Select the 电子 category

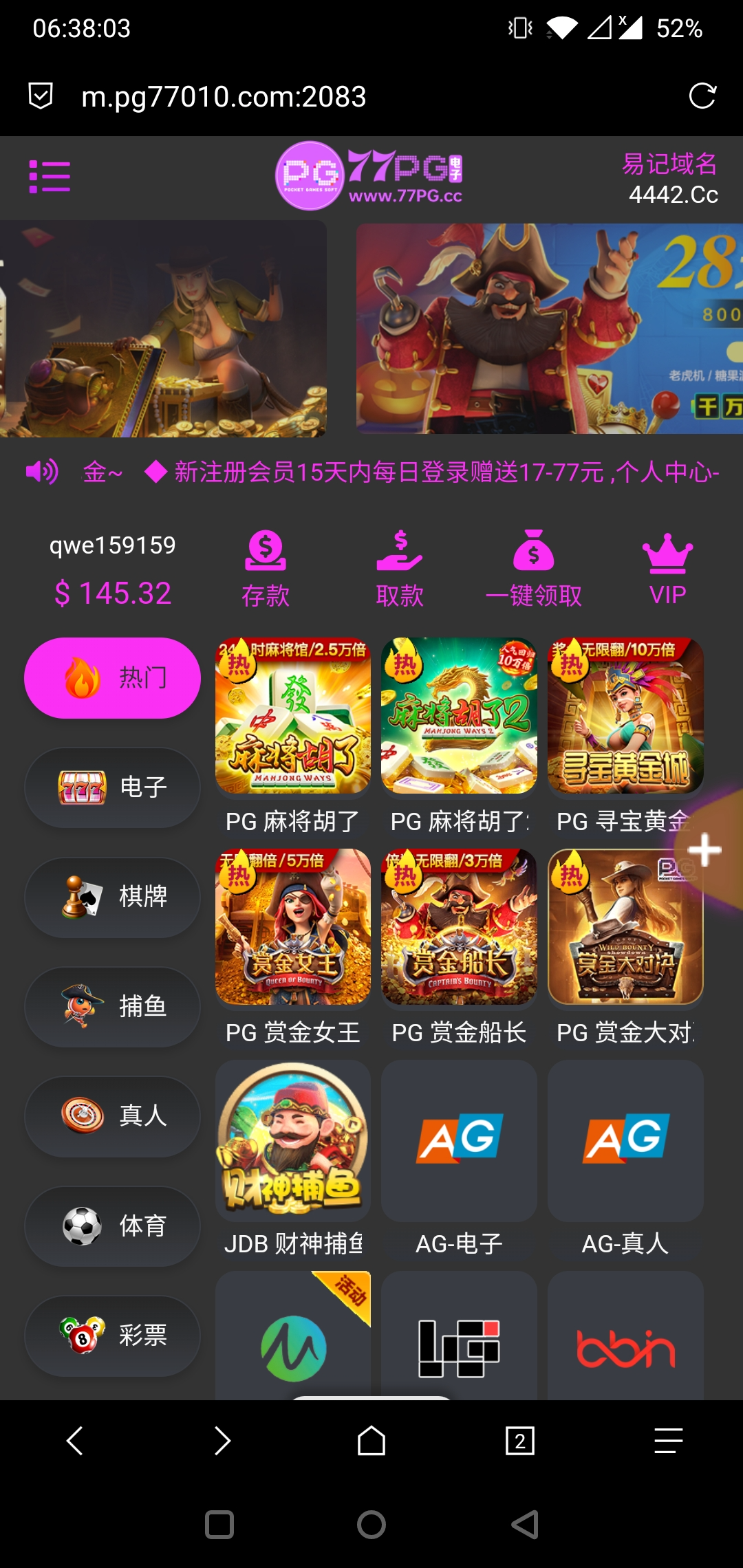pos(113,787)
